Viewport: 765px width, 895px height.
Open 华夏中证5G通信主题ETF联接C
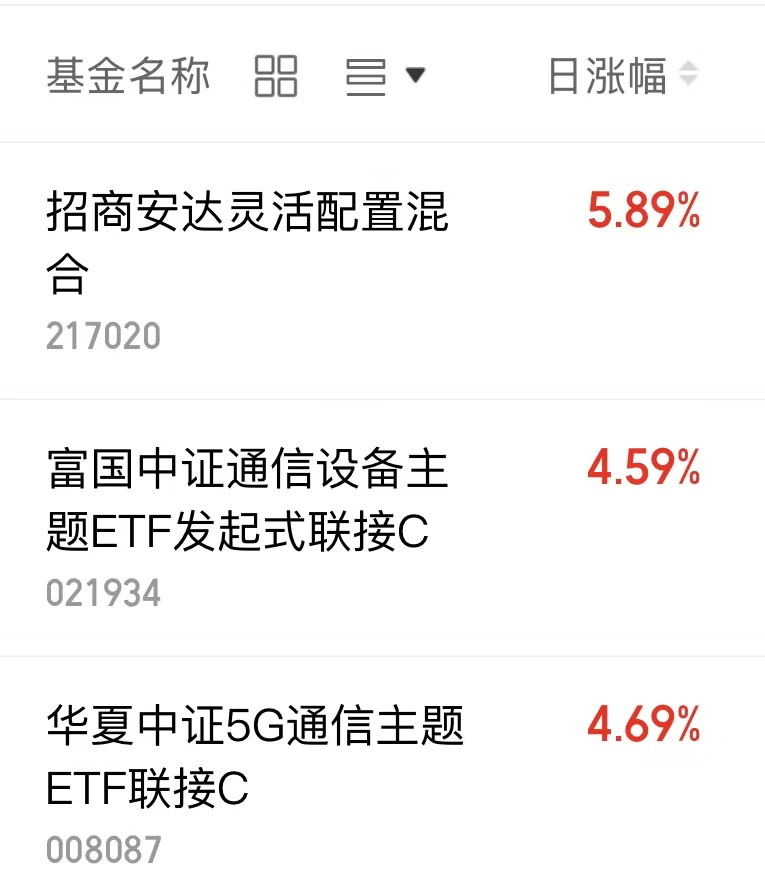(382, 776)
